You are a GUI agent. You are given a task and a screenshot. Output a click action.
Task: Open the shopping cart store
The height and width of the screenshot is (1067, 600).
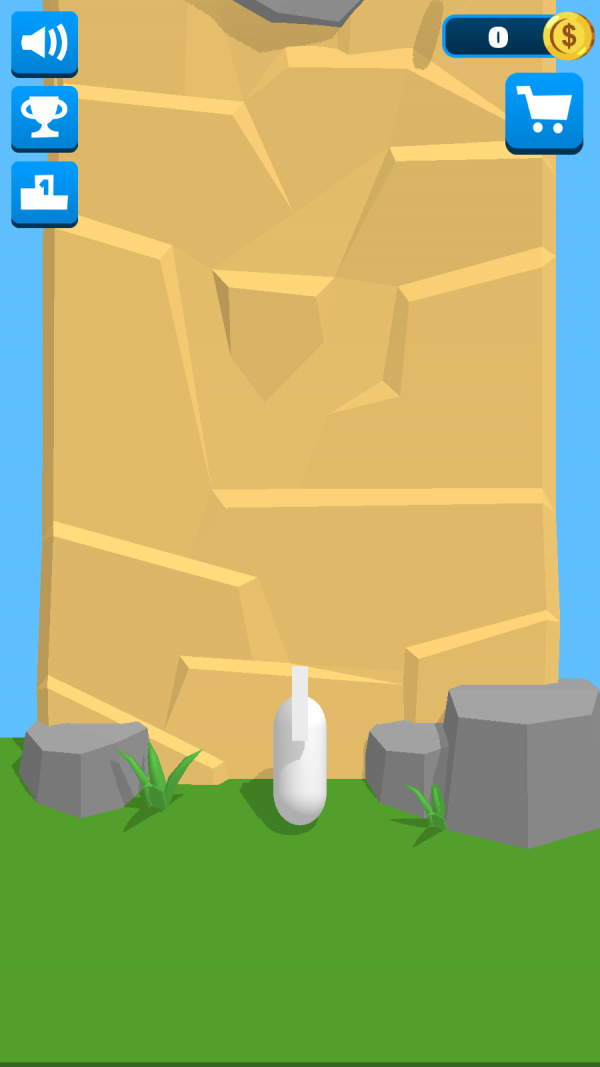tap(544, 113)
